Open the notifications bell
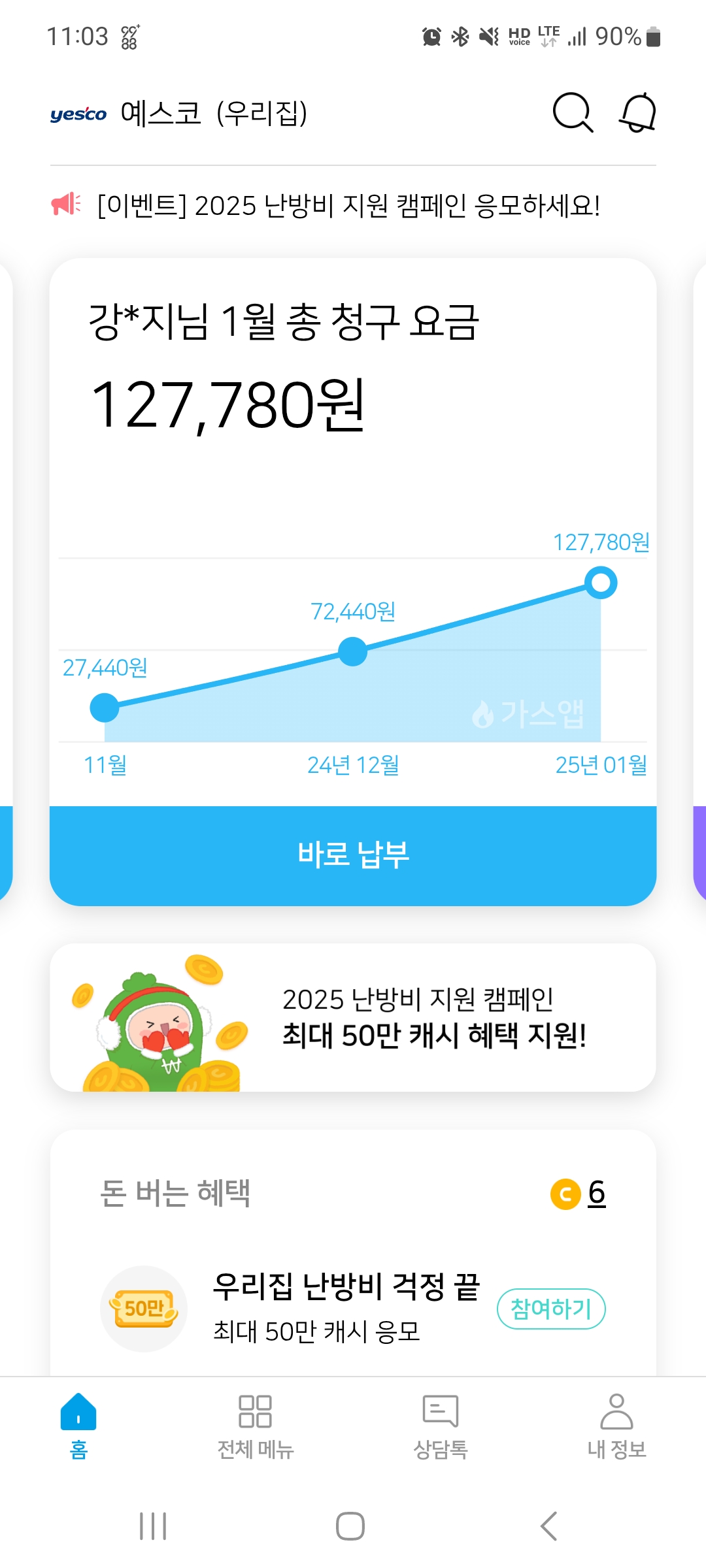 637,113
